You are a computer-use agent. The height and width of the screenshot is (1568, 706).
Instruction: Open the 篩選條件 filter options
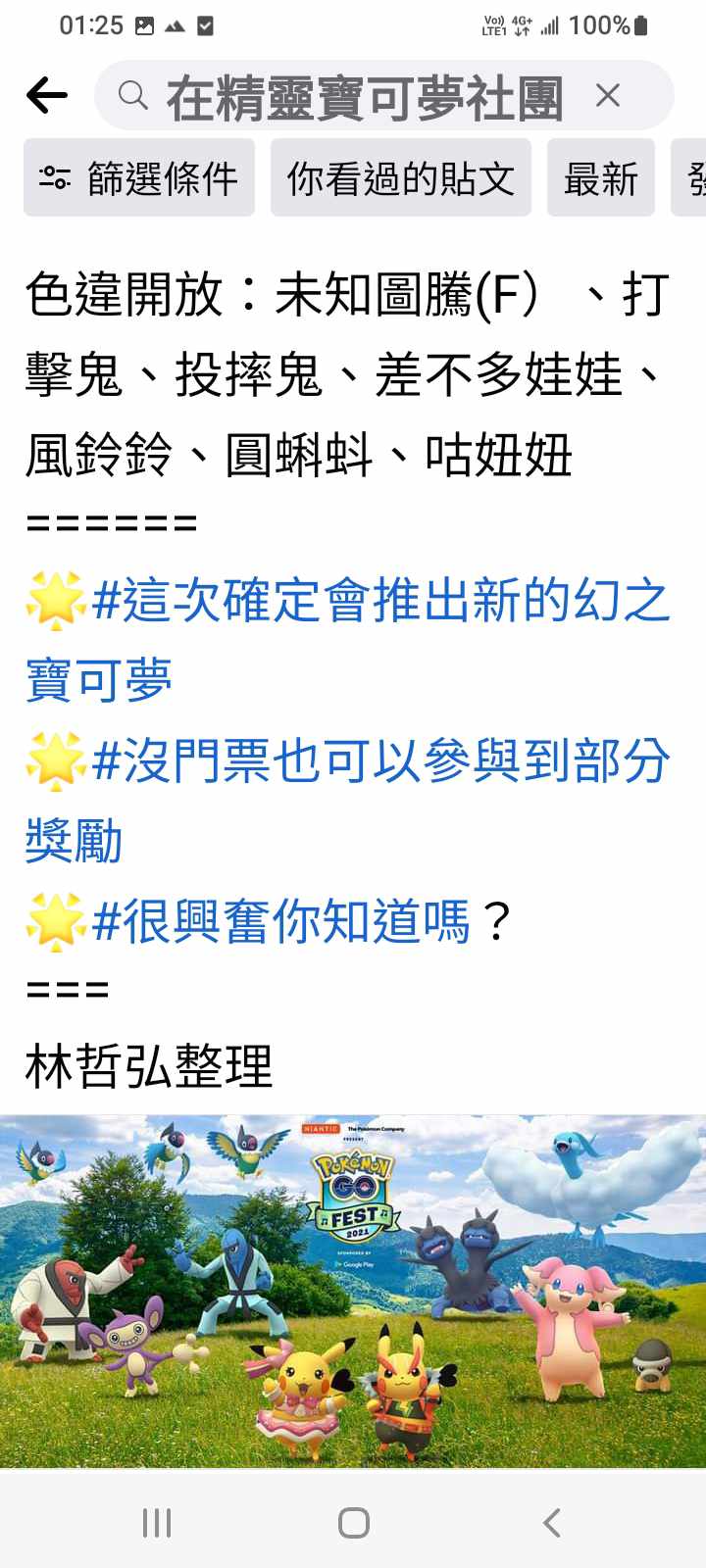click(139, 178)
